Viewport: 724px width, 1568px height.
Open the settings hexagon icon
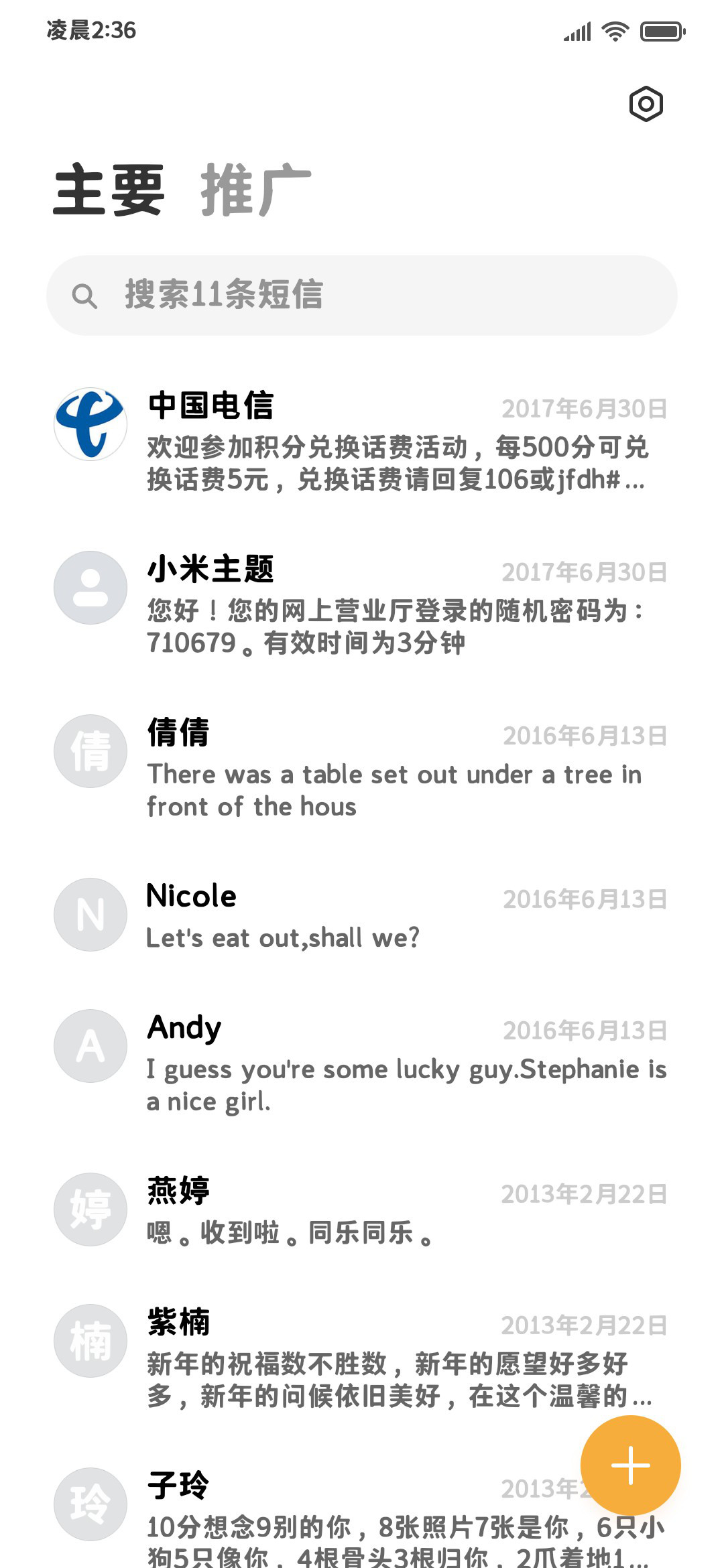(x=646, y=104)
